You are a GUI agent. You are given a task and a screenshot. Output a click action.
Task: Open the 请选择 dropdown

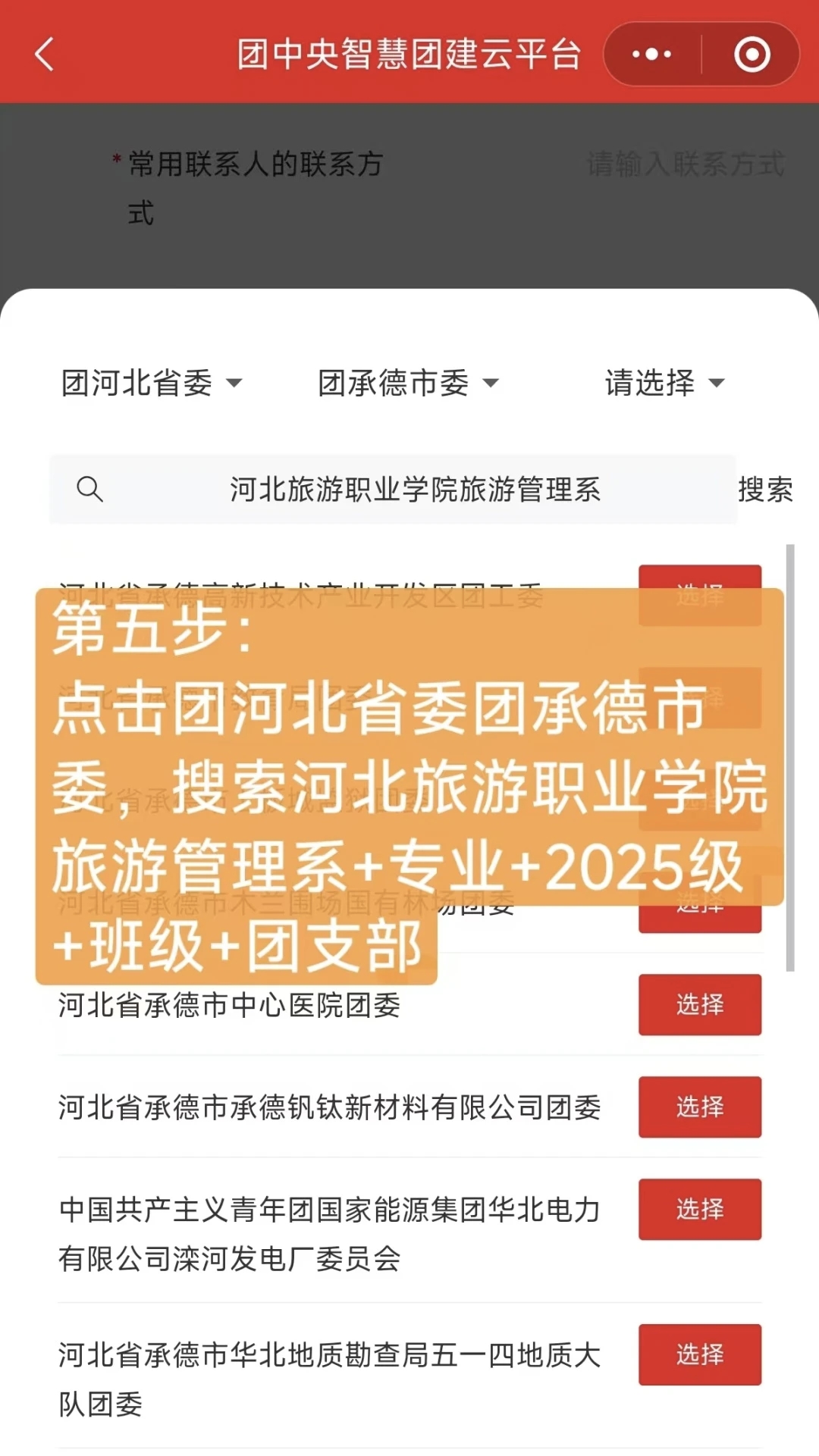(x=664, y=383)
